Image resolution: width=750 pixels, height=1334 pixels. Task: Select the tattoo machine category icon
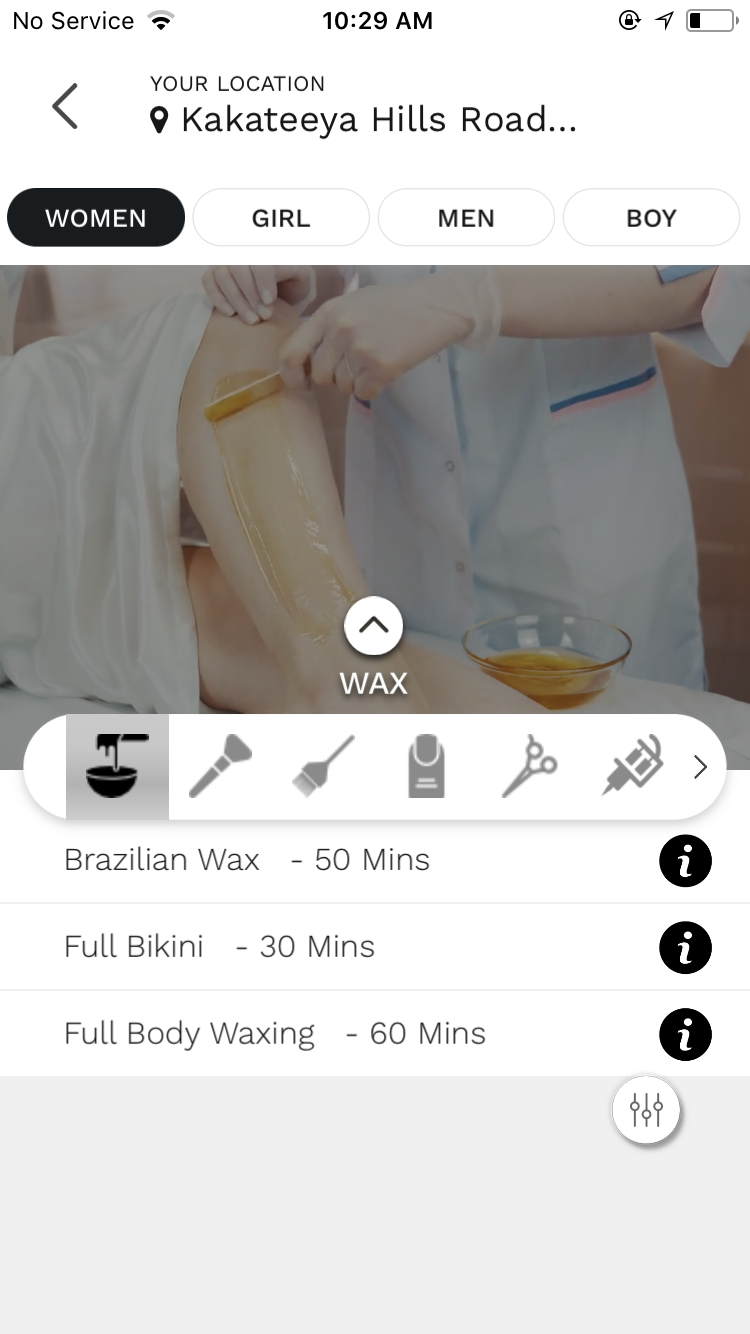(x=632, y=767)
